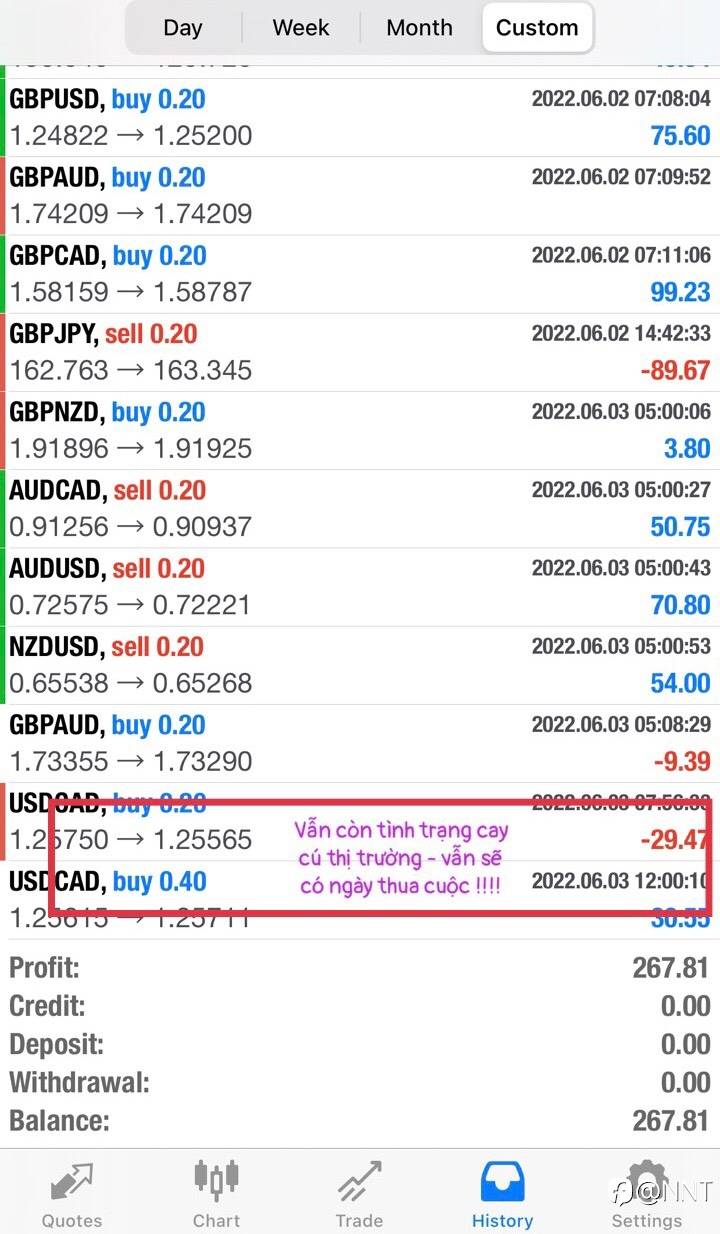Switch to the Day period

183,28
